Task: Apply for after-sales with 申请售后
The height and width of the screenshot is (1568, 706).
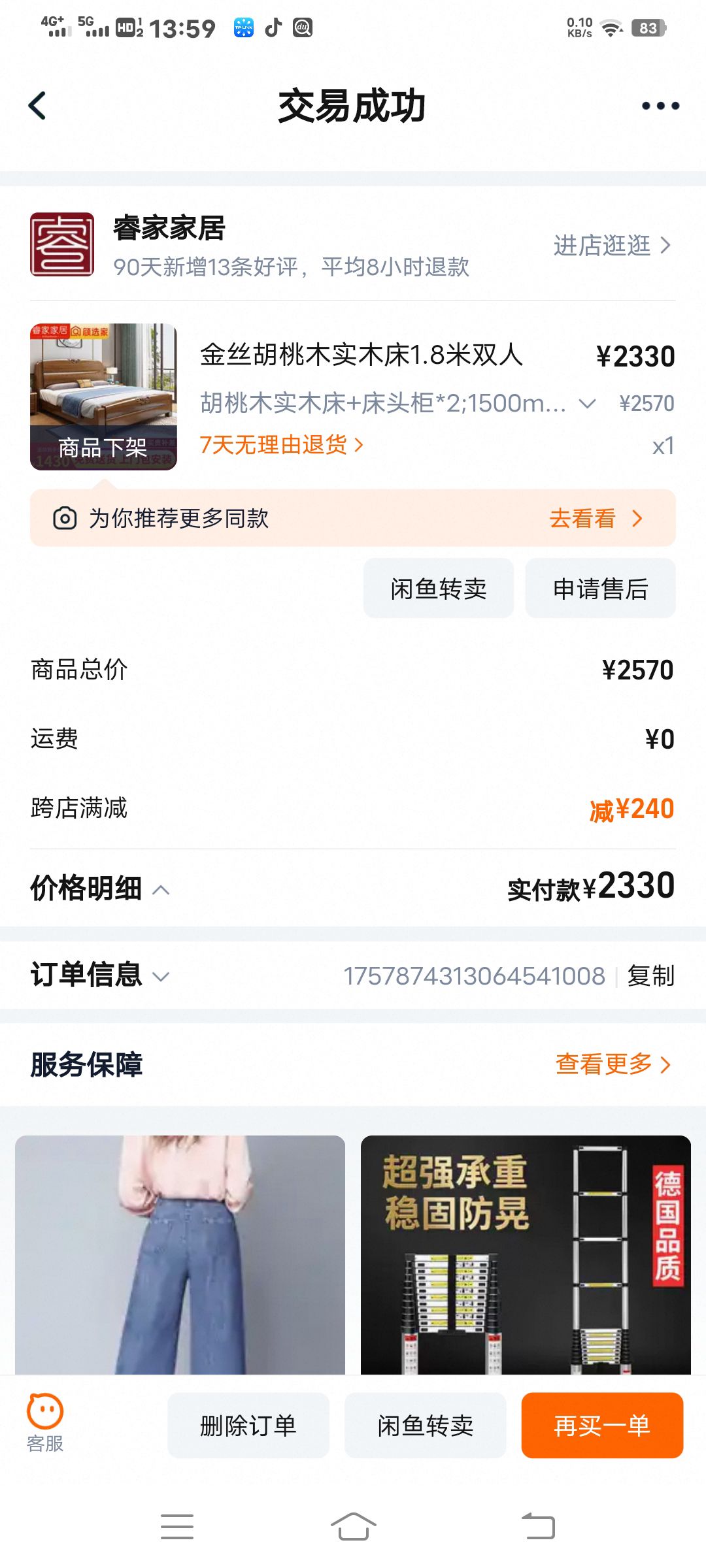Action: tap(600, 589)
